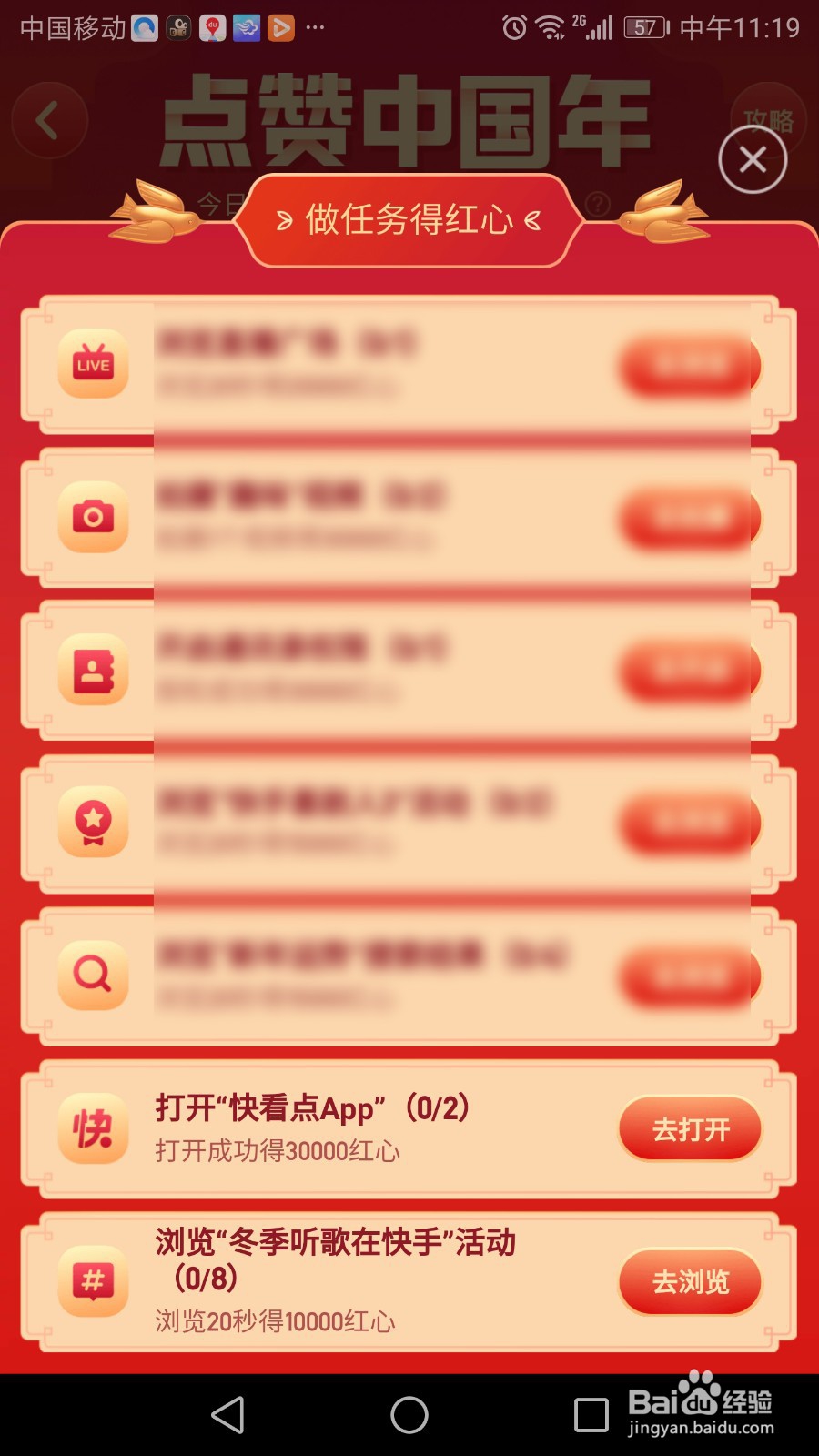Click the ID badge icon on third task
Screen dimensions: 819x1456
[91, 670]
